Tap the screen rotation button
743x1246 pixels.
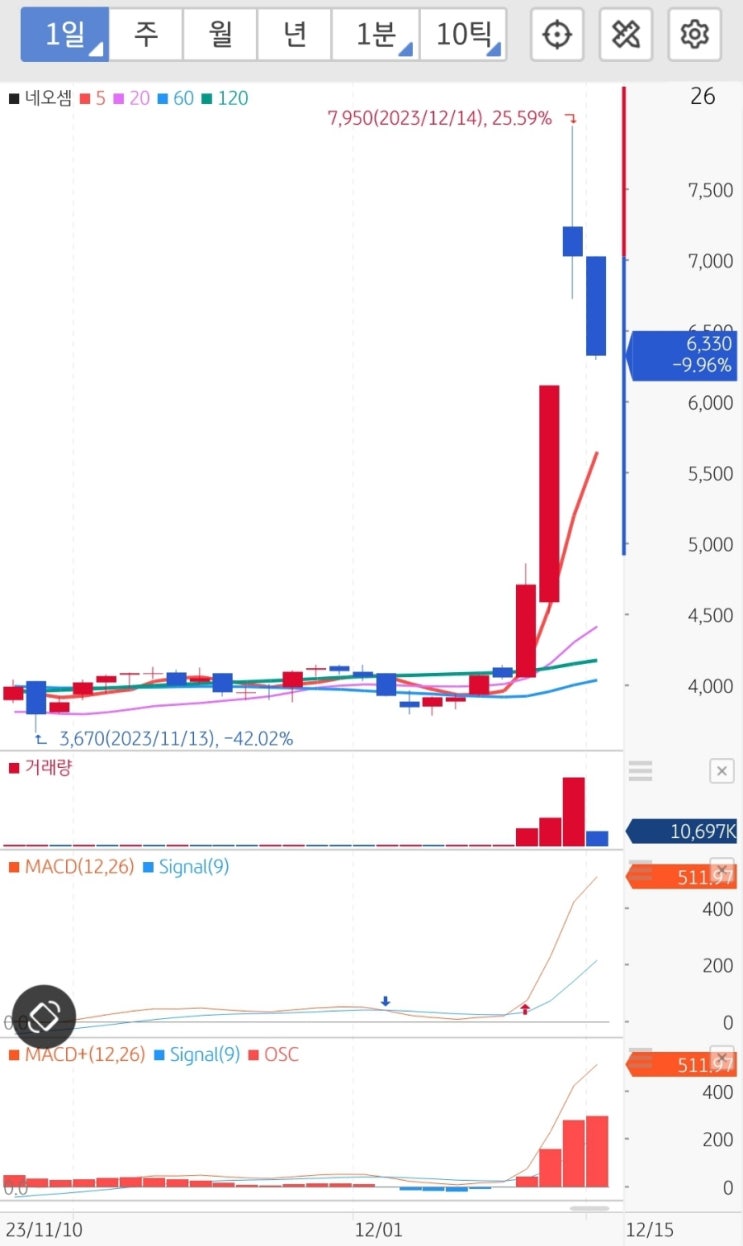coord(44,1017)
